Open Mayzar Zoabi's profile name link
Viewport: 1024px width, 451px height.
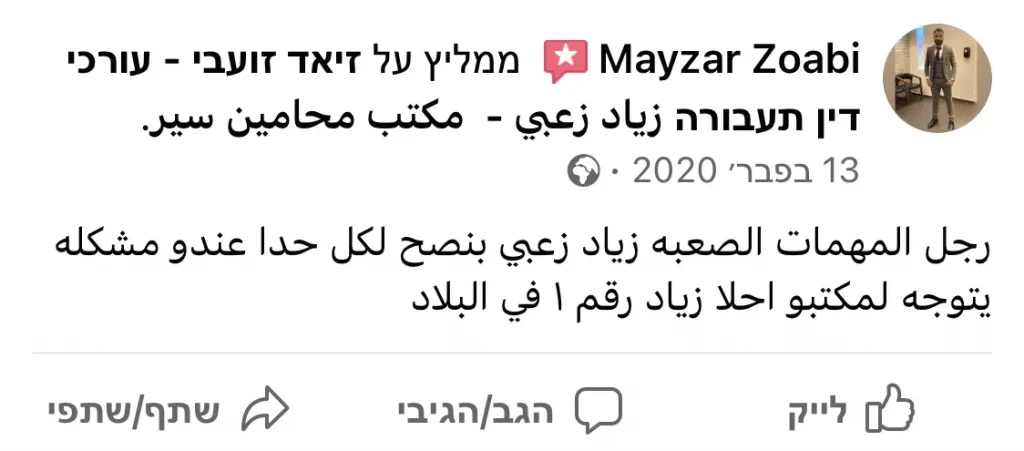pos(729,63)
